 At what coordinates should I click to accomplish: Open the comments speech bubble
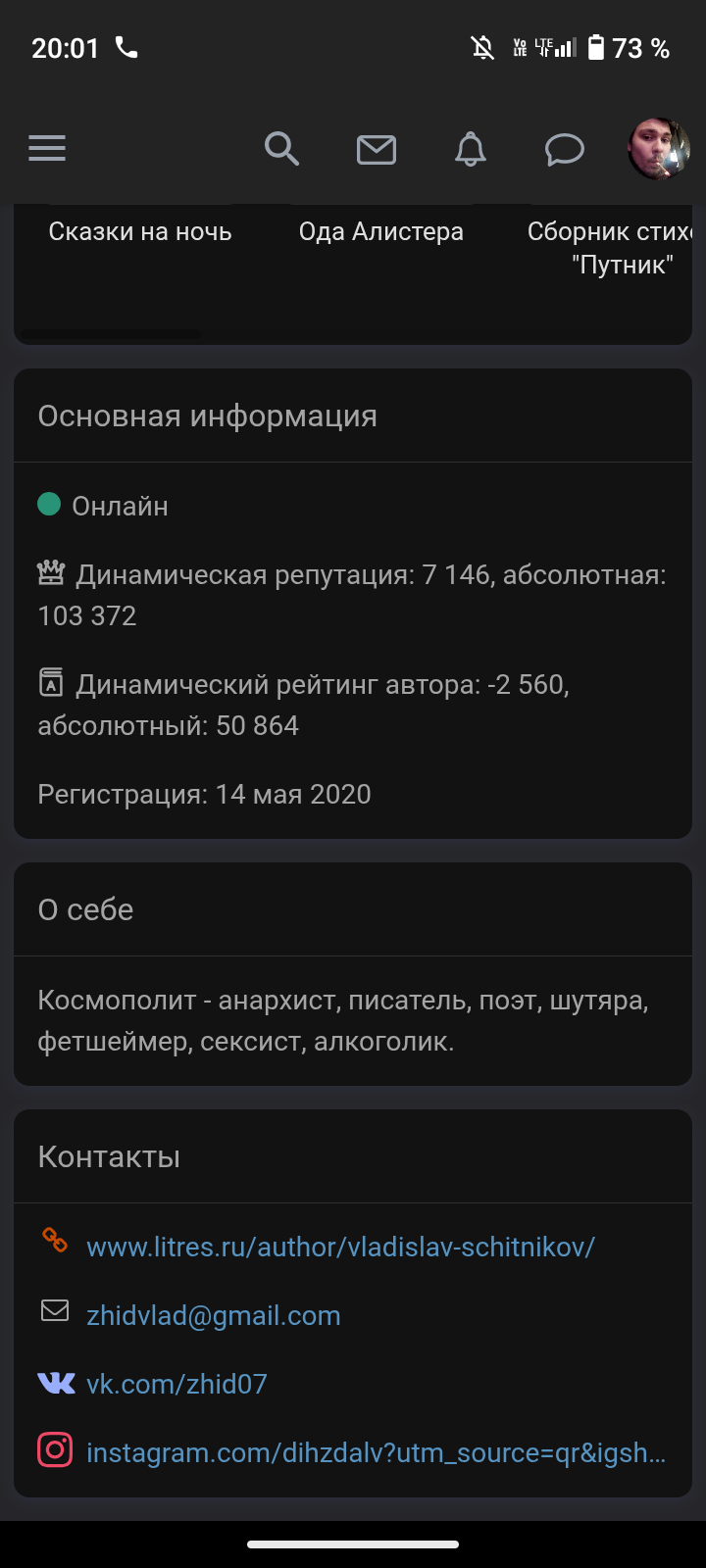(565, 150)
